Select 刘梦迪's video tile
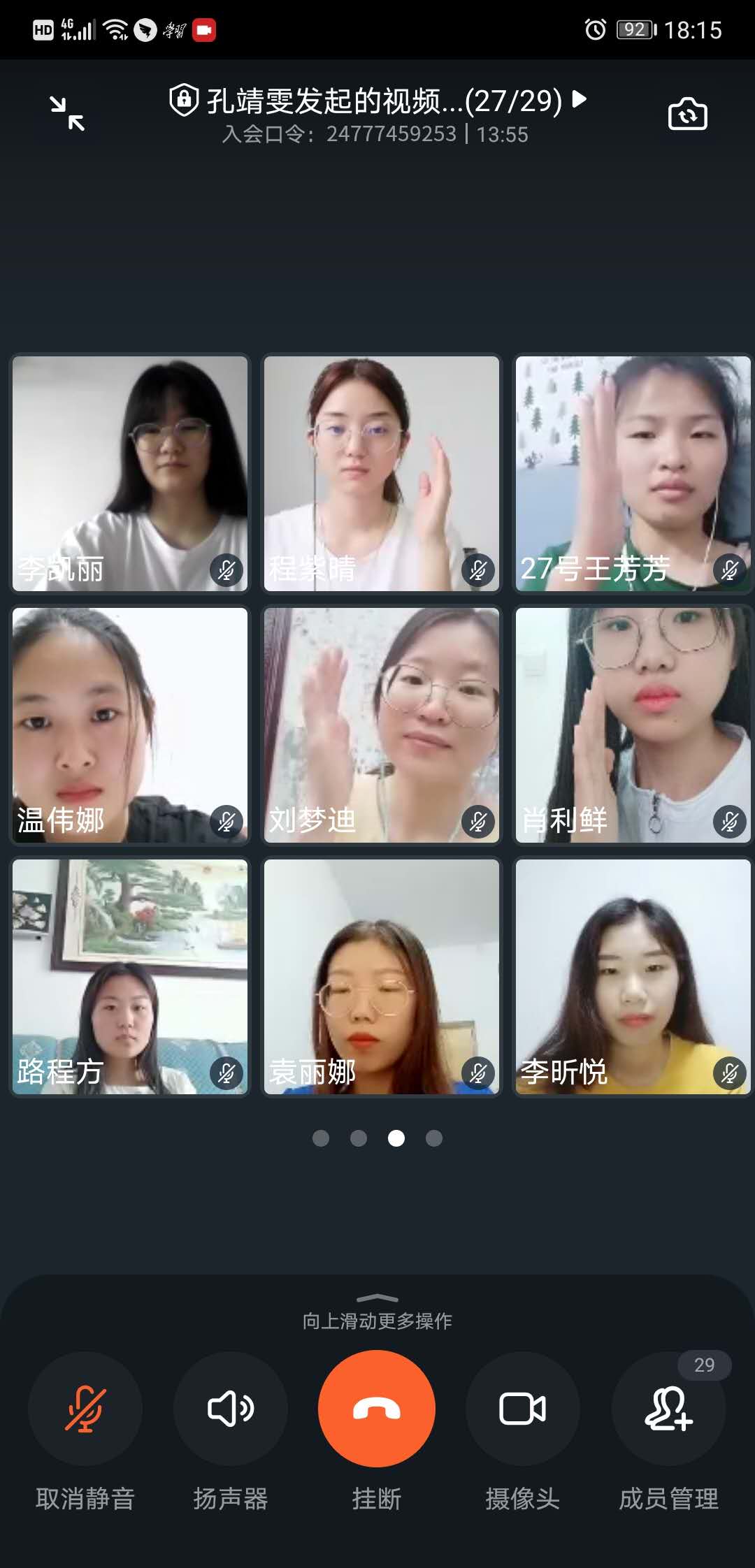The height and width of the screenshot is (1568, 755). (382, 725)
